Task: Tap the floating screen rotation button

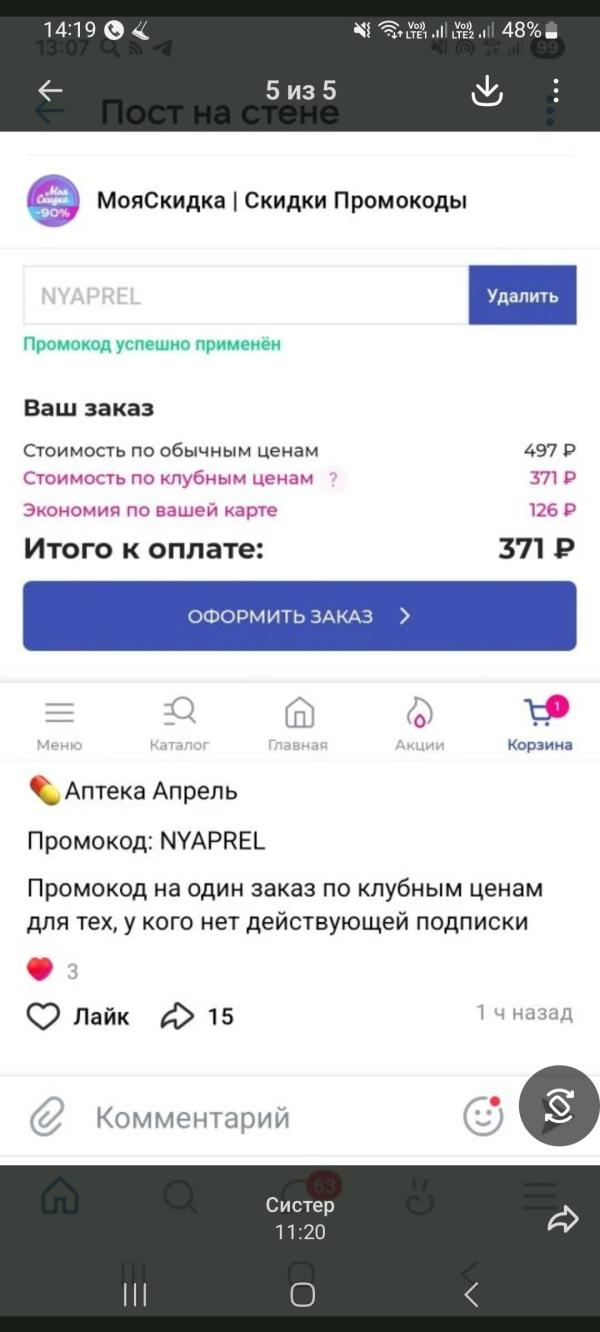Action: (559, 1105)
